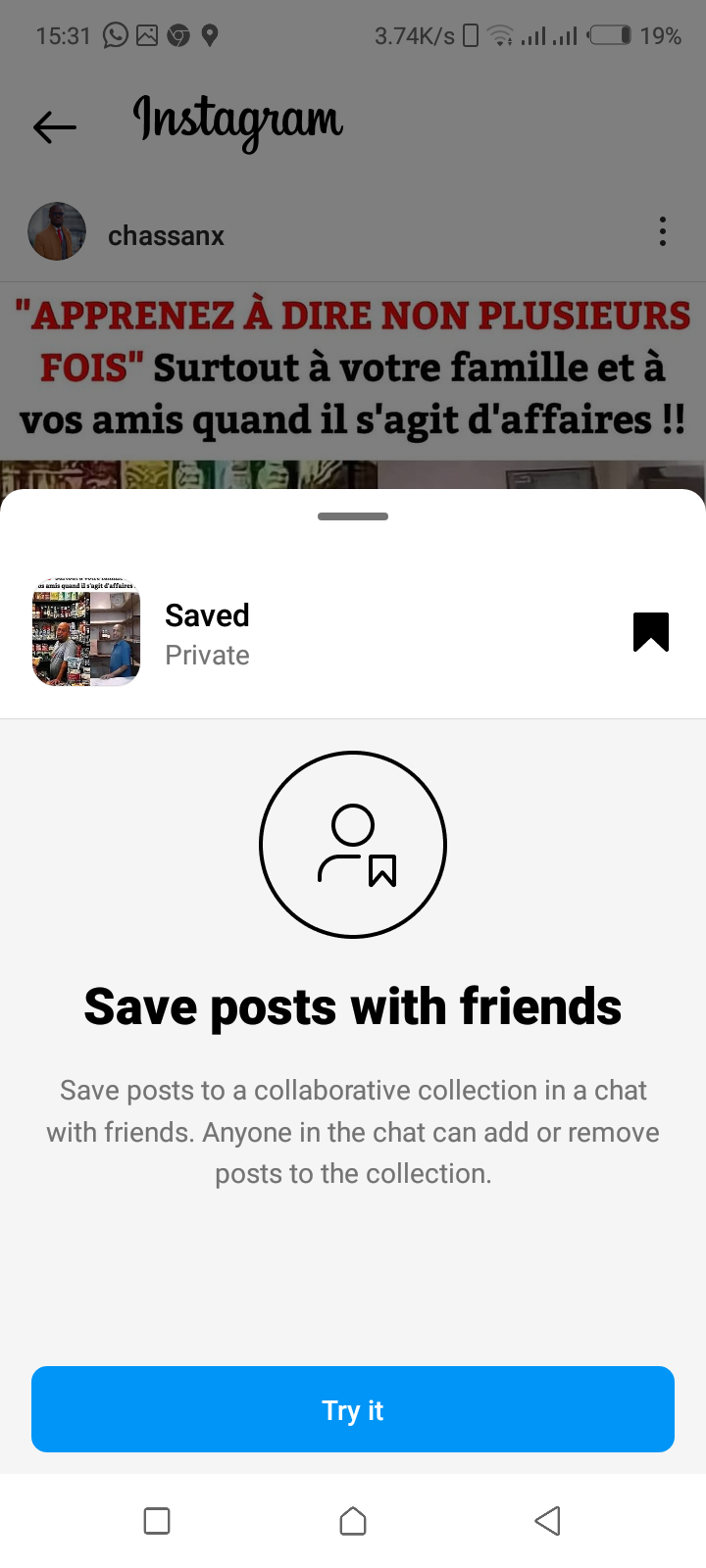Go back using the top arrow
The height and width of the screenshot is (1568, 706).
point(55,126)
